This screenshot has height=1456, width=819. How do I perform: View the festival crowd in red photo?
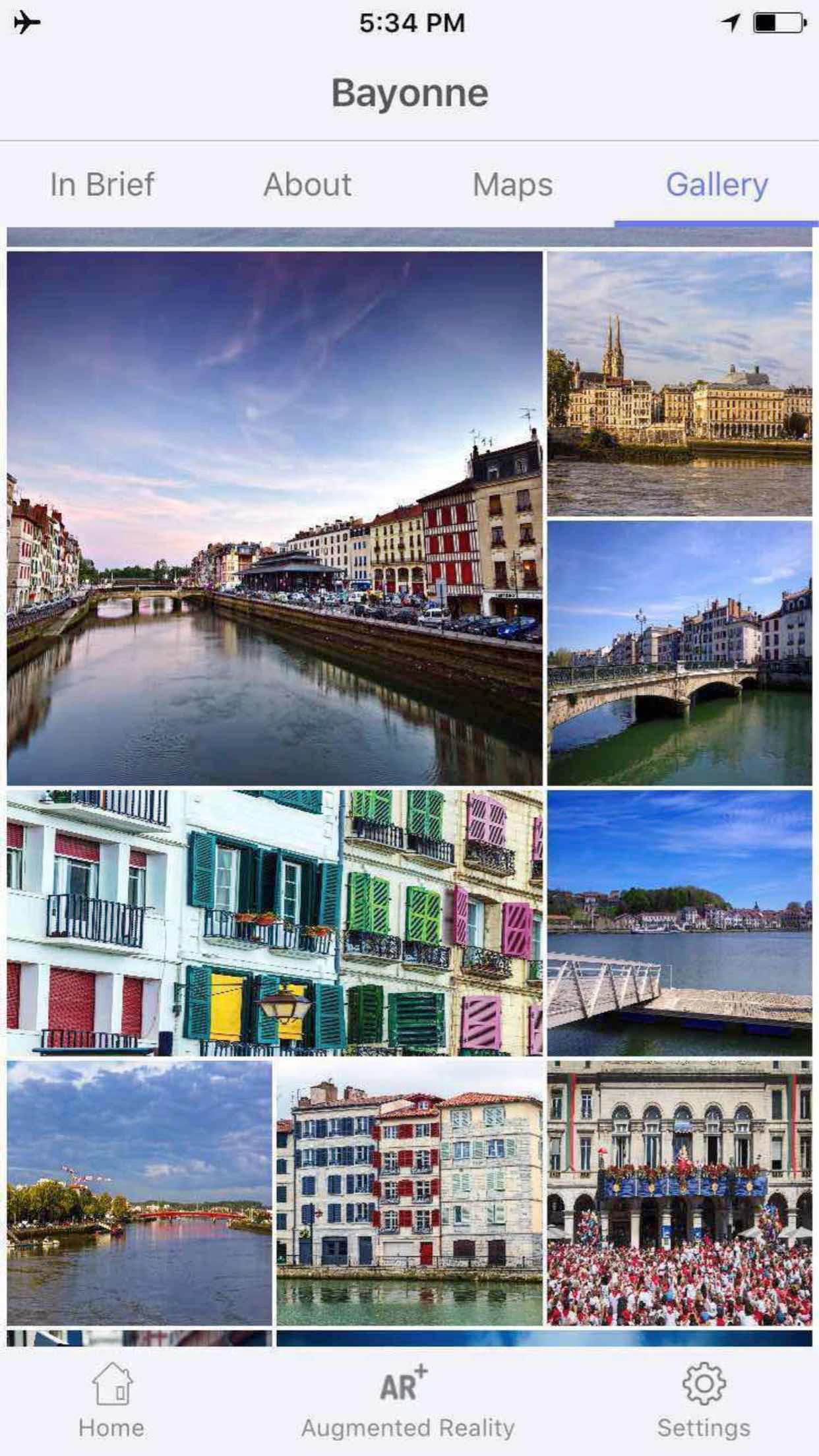[x=679, y=1193]
